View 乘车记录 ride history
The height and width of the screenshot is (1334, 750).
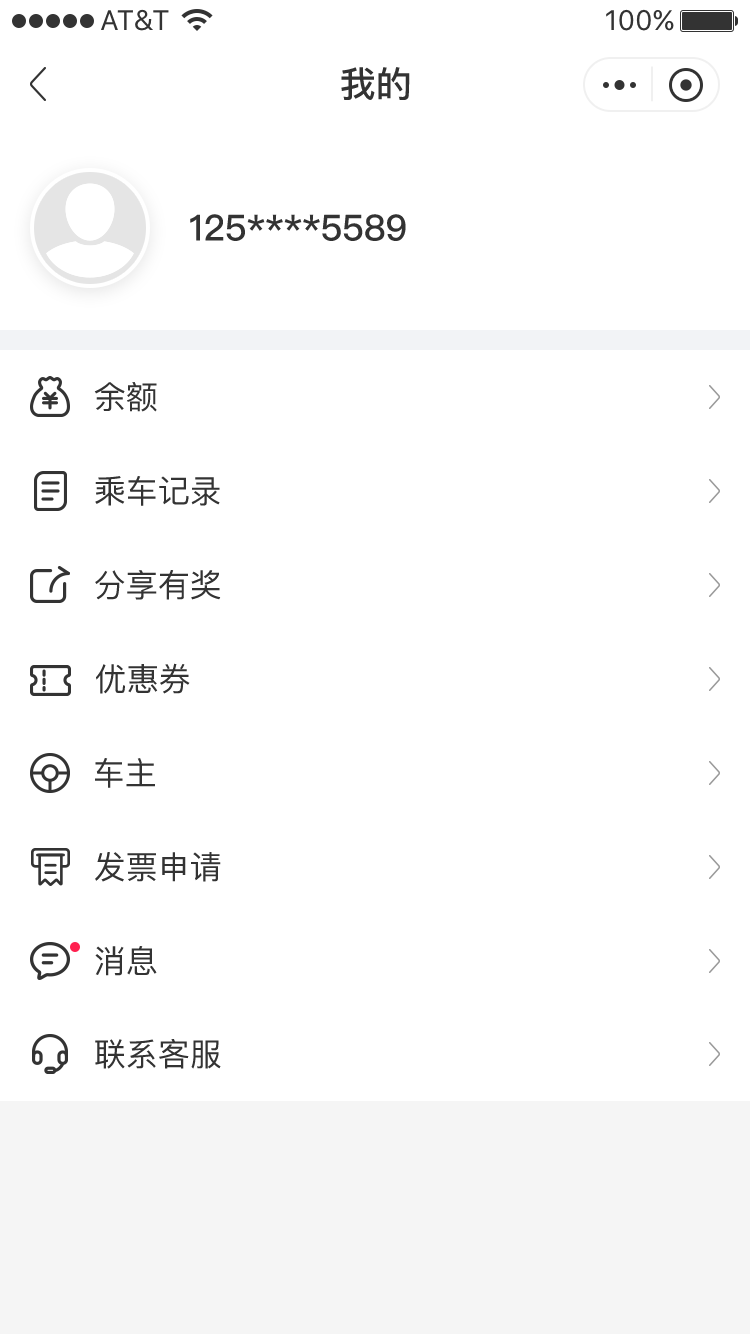pyautogui.click(x=375, y=491)
